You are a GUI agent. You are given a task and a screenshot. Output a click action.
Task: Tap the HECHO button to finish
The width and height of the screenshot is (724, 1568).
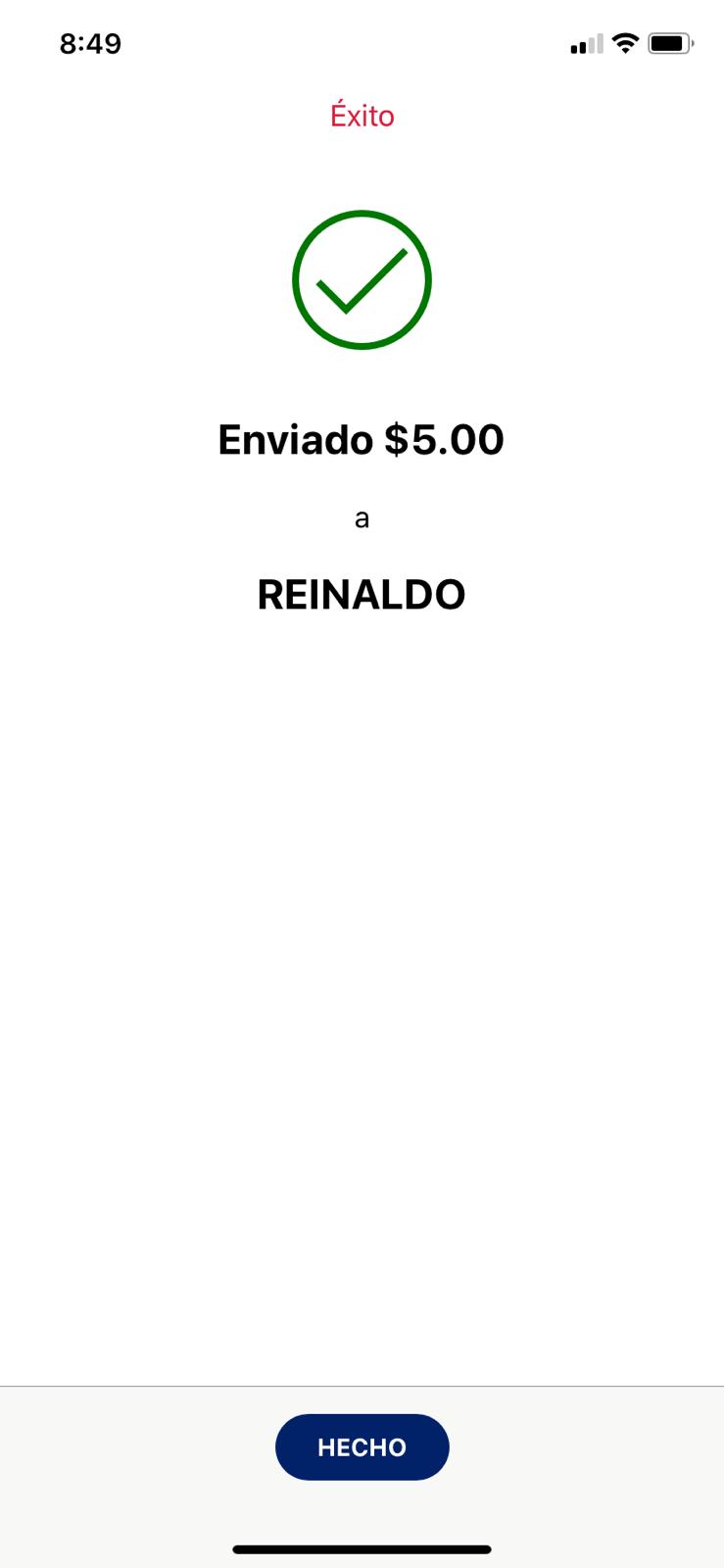[x=362, y=1446]
